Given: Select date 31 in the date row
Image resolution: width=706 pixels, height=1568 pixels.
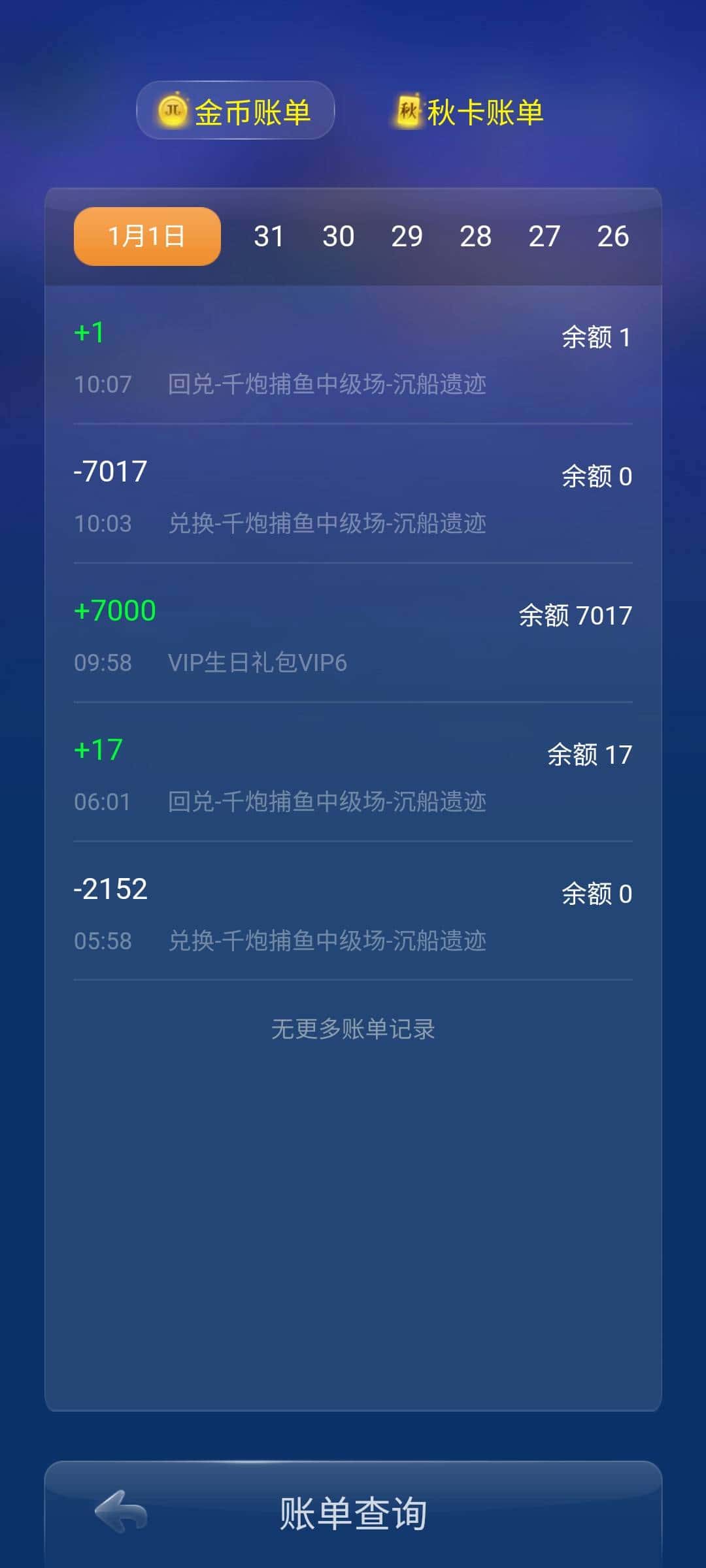Looking at the screenshot, I should pyautogui.click(x=269, y=237).
